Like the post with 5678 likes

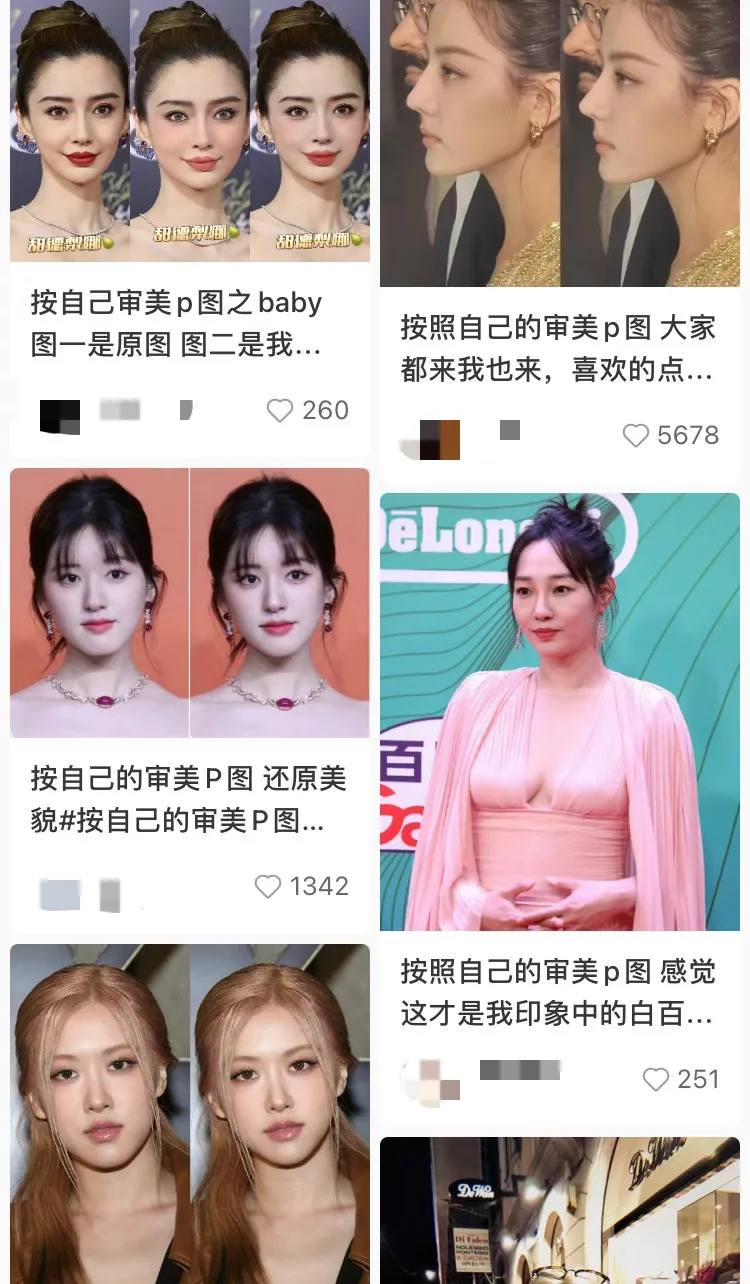636,436
